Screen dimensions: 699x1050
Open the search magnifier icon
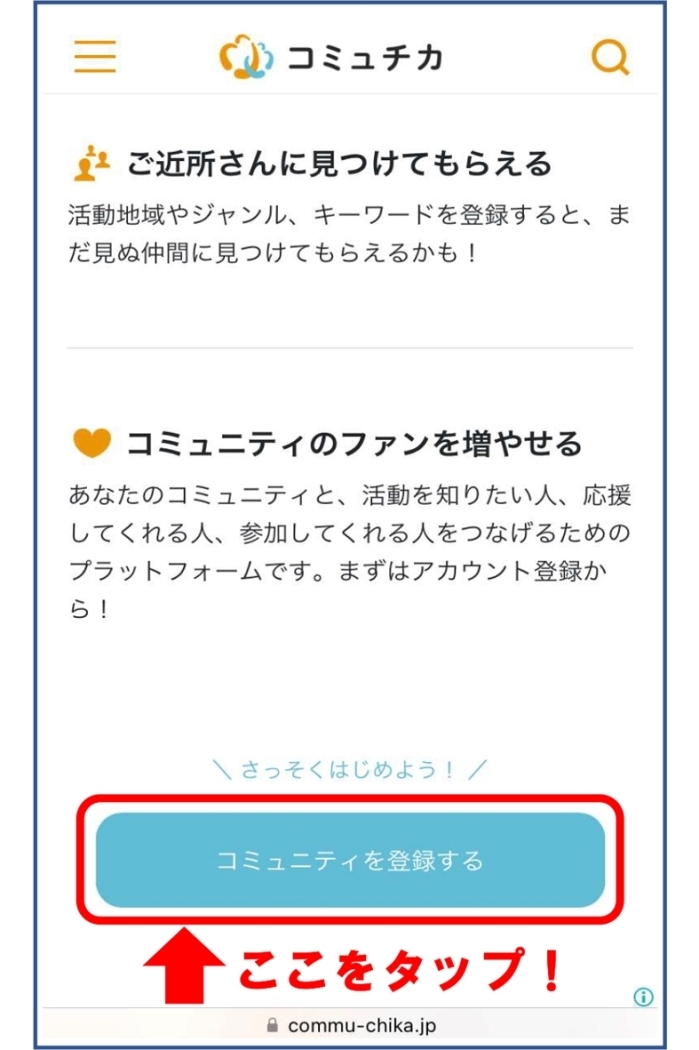[609, 57]
